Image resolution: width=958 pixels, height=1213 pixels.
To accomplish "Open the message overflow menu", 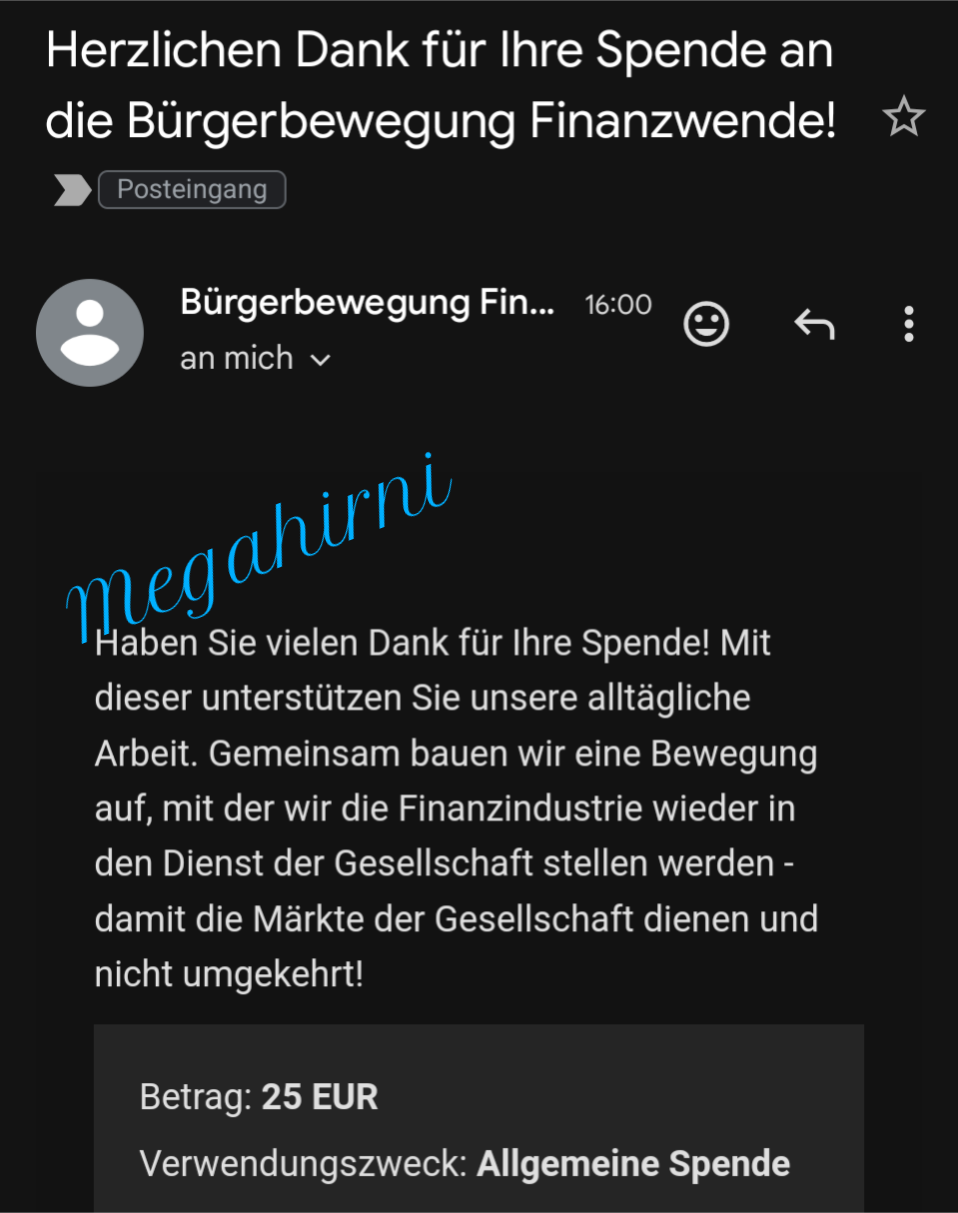I will pyautogui.click(x=908, y=324).
